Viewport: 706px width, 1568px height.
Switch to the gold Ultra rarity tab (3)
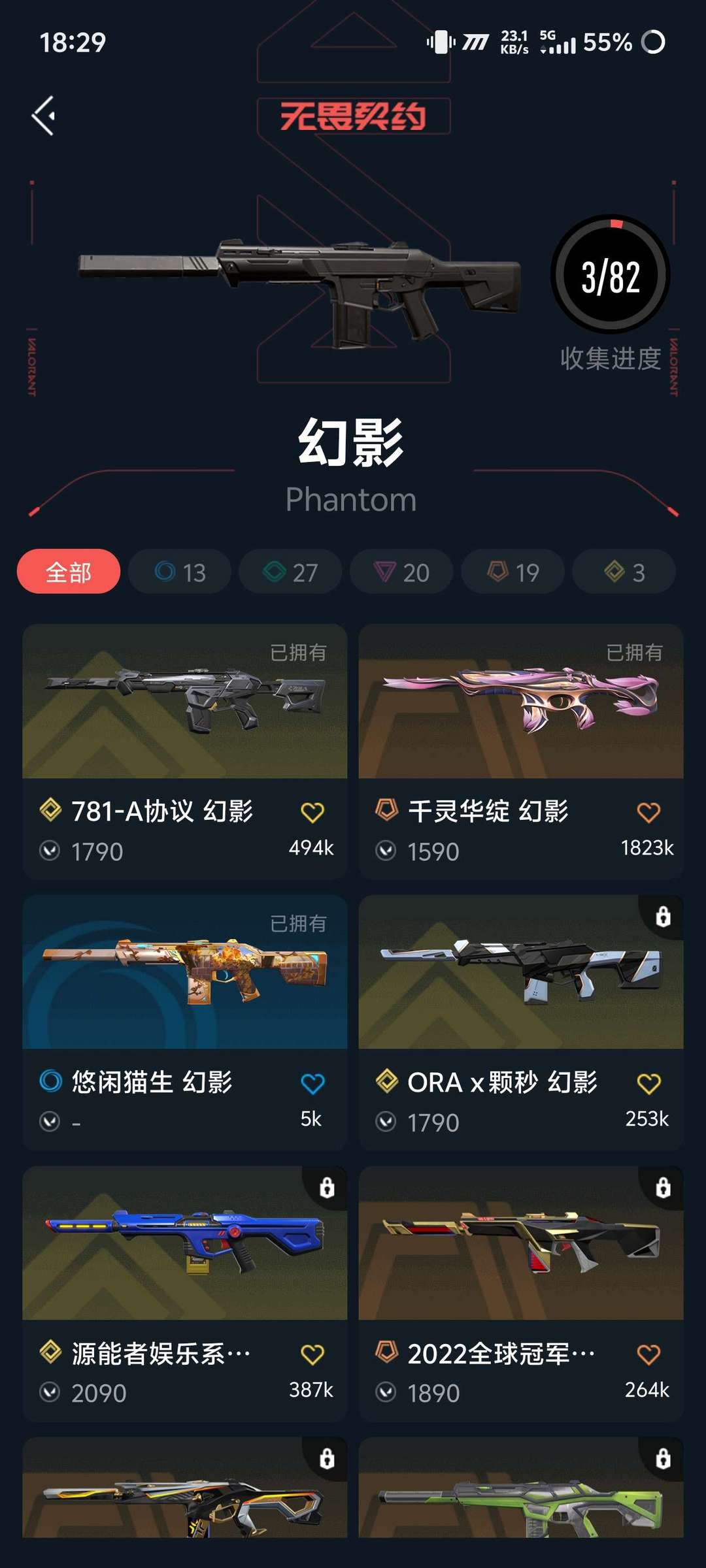pyautogui.click(x=622, y=572)
